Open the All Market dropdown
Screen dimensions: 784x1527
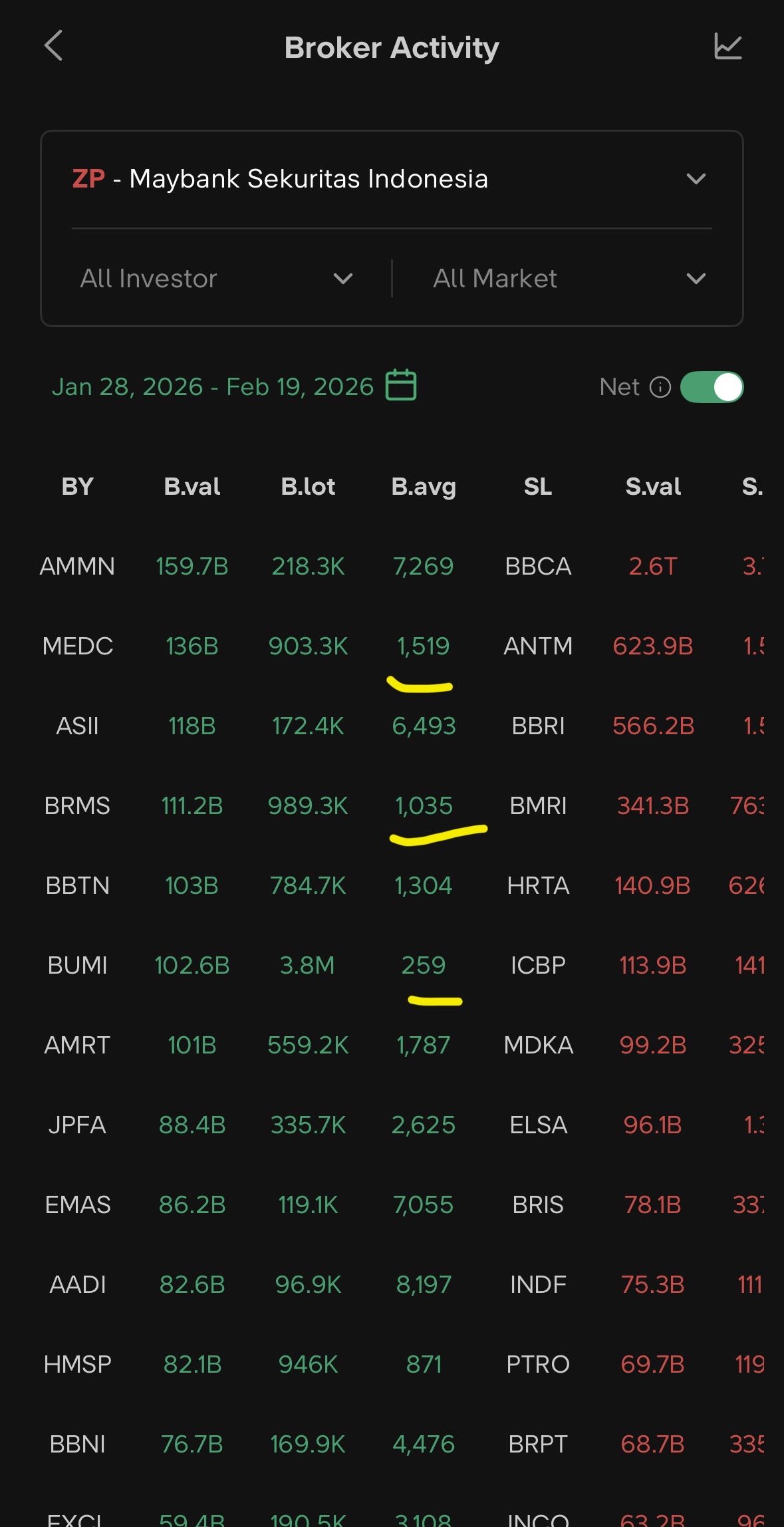click(x=569, y=279)
